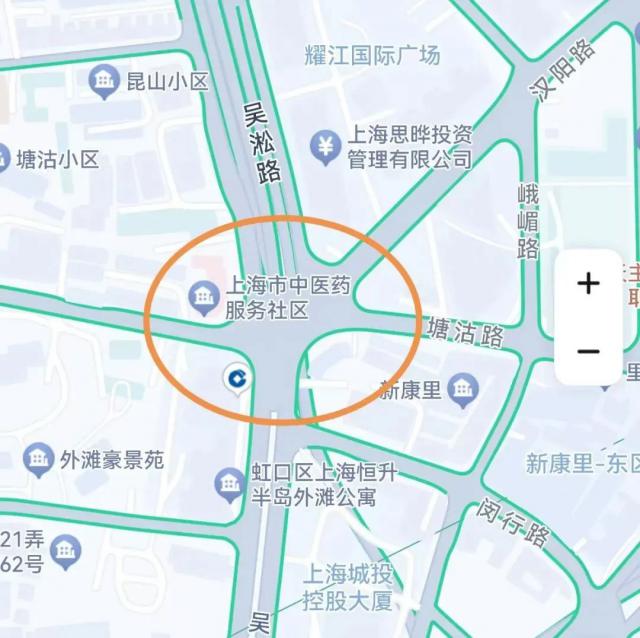Tap the 上海思晔投资管理有限公司 marker
Image resolution: width=640 pixels, height=638 pixels.
324,146
